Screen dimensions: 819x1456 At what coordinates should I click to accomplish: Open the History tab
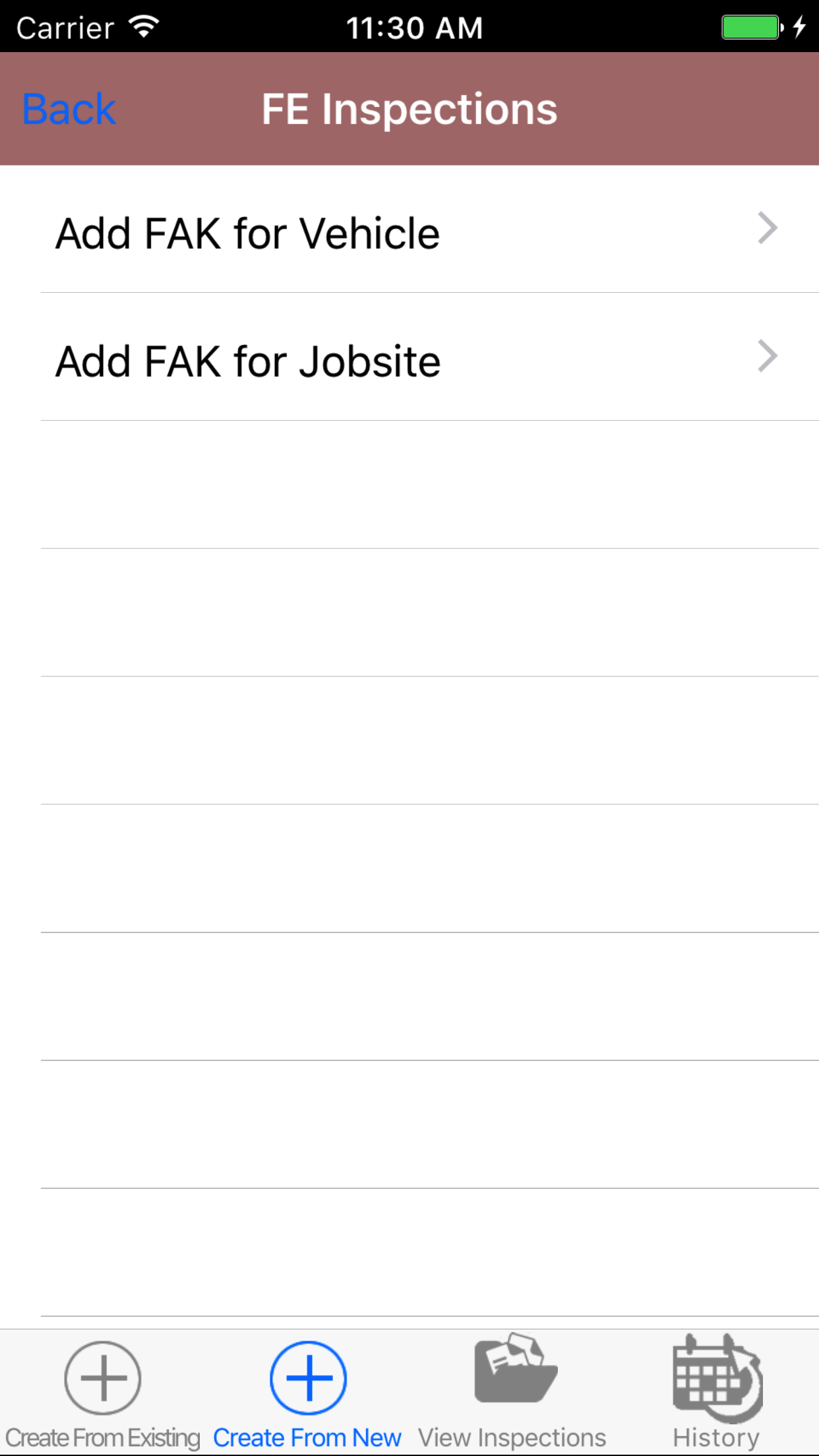point(717,1393)
